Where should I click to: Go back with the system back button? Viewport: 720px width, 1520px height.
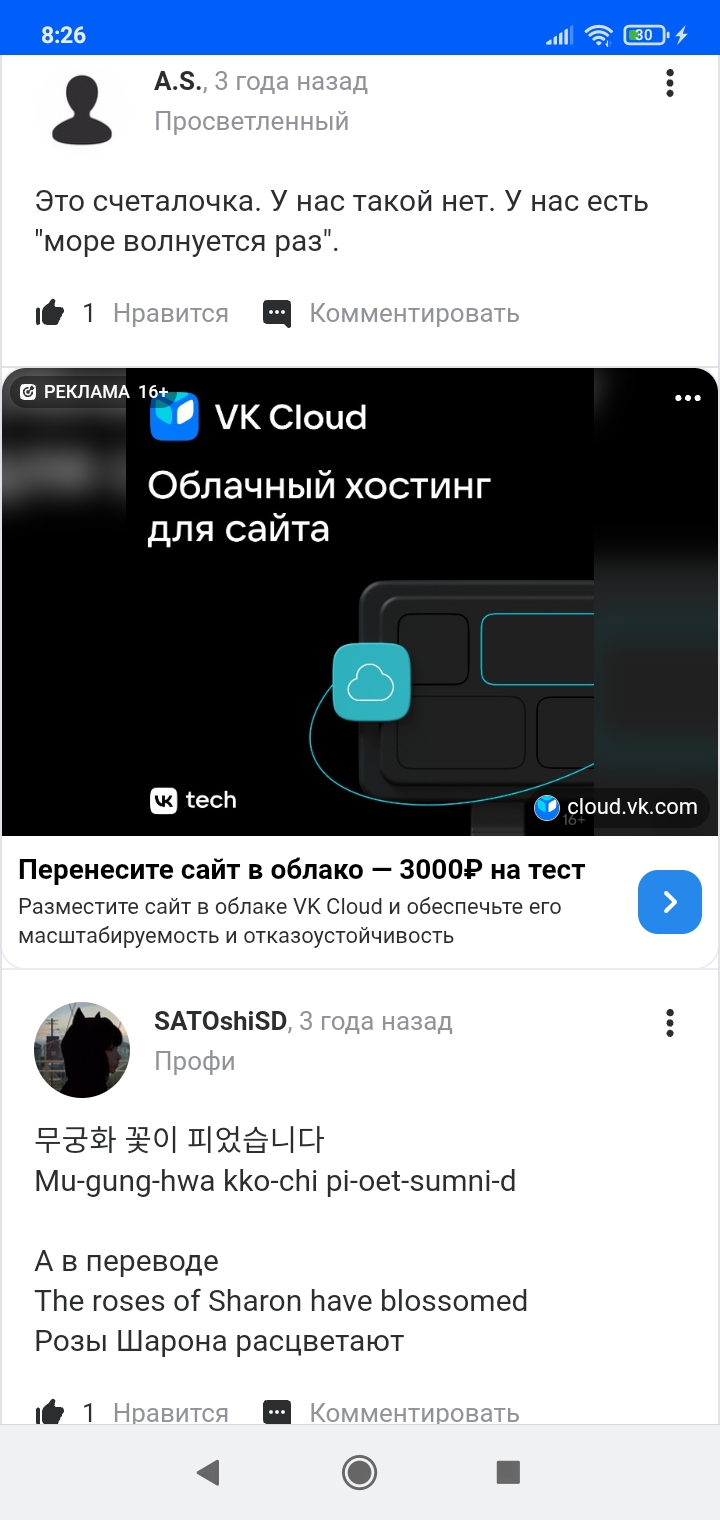pyautogui.click(x=208, y=1472)
